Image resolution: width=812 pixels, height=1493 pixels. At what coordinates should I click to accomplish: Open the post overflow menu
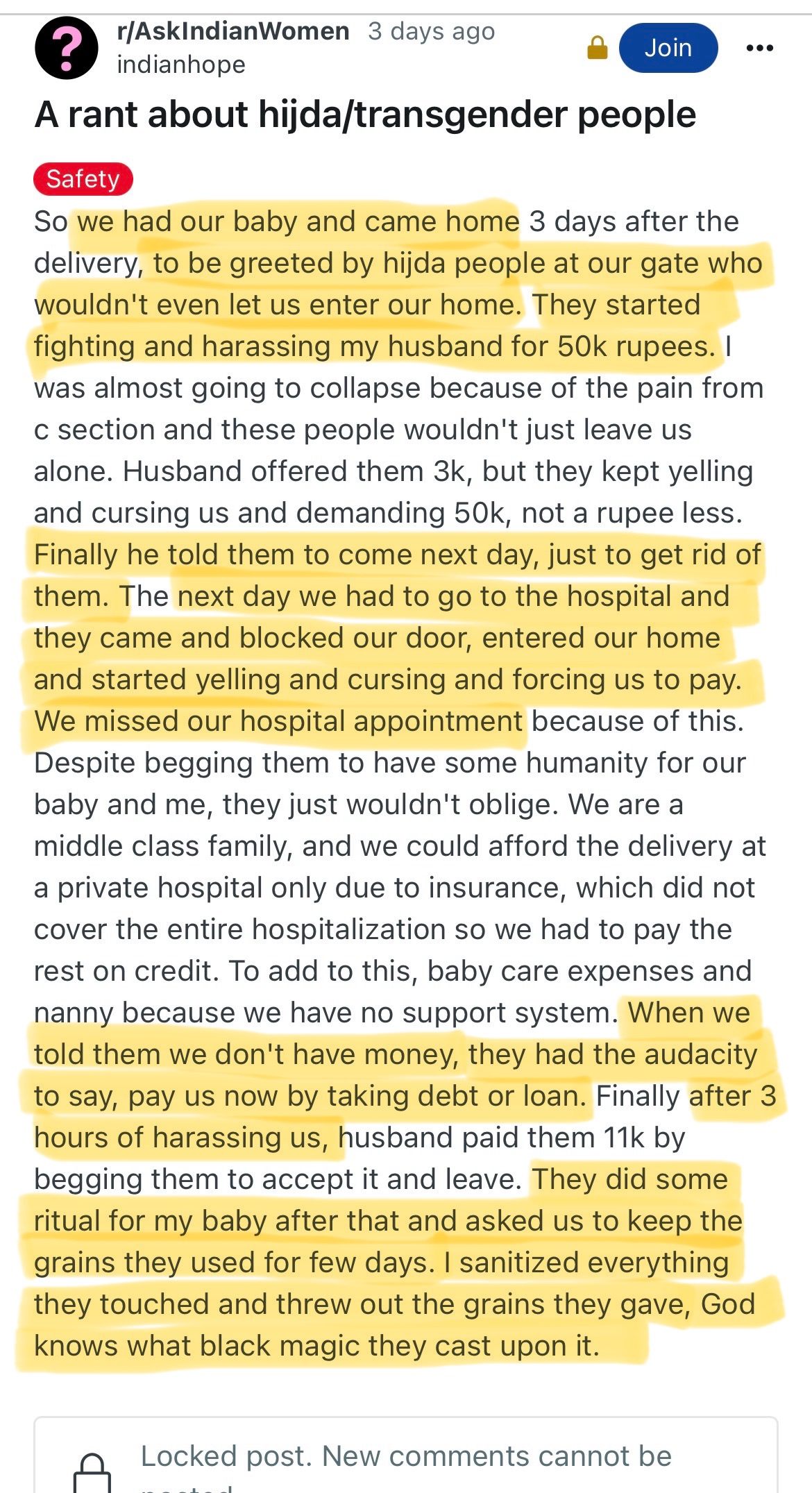point(759,48)
